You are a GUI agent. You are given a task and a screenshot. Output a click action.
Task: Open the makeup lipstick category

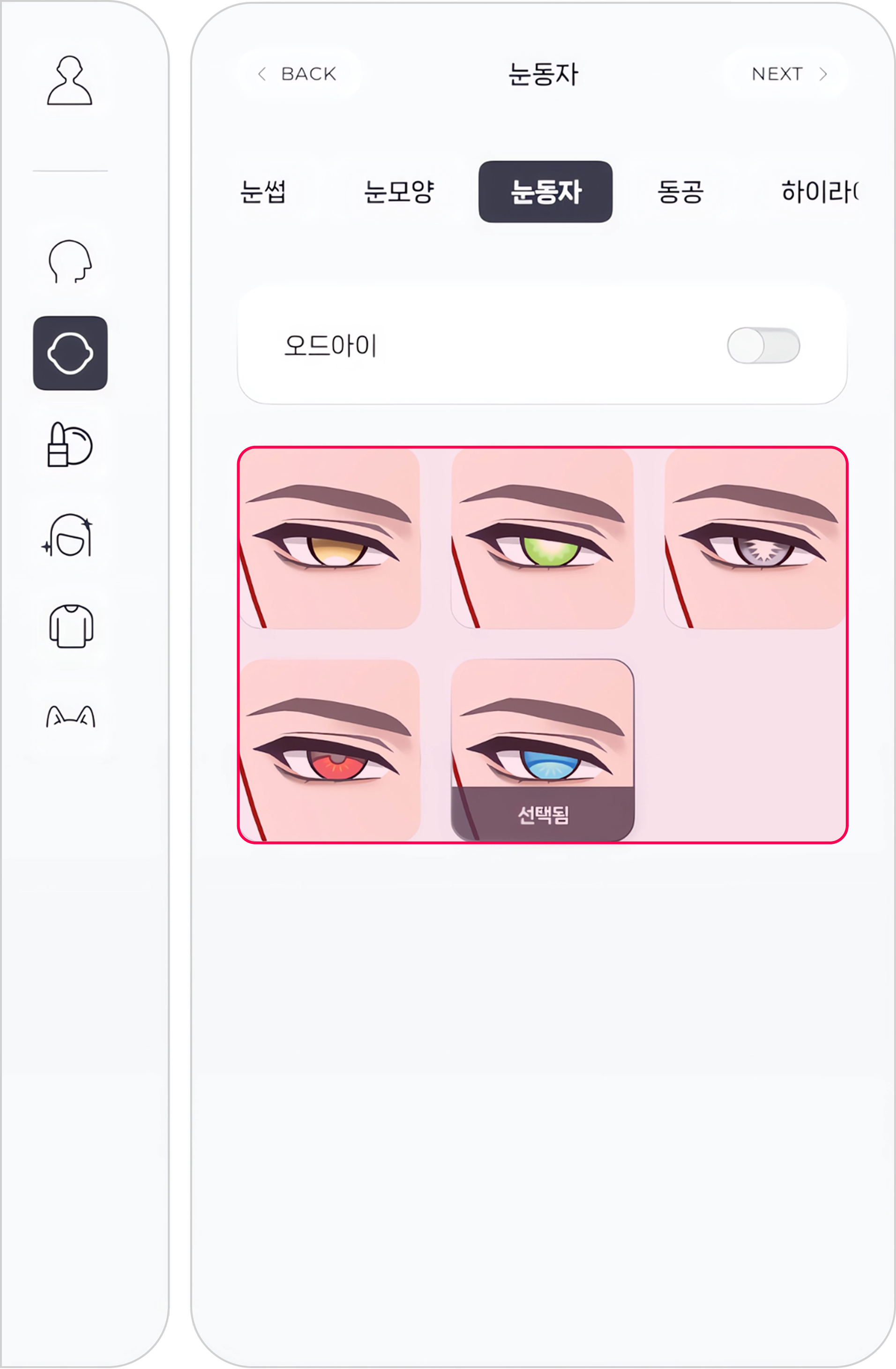coord(69,444)
